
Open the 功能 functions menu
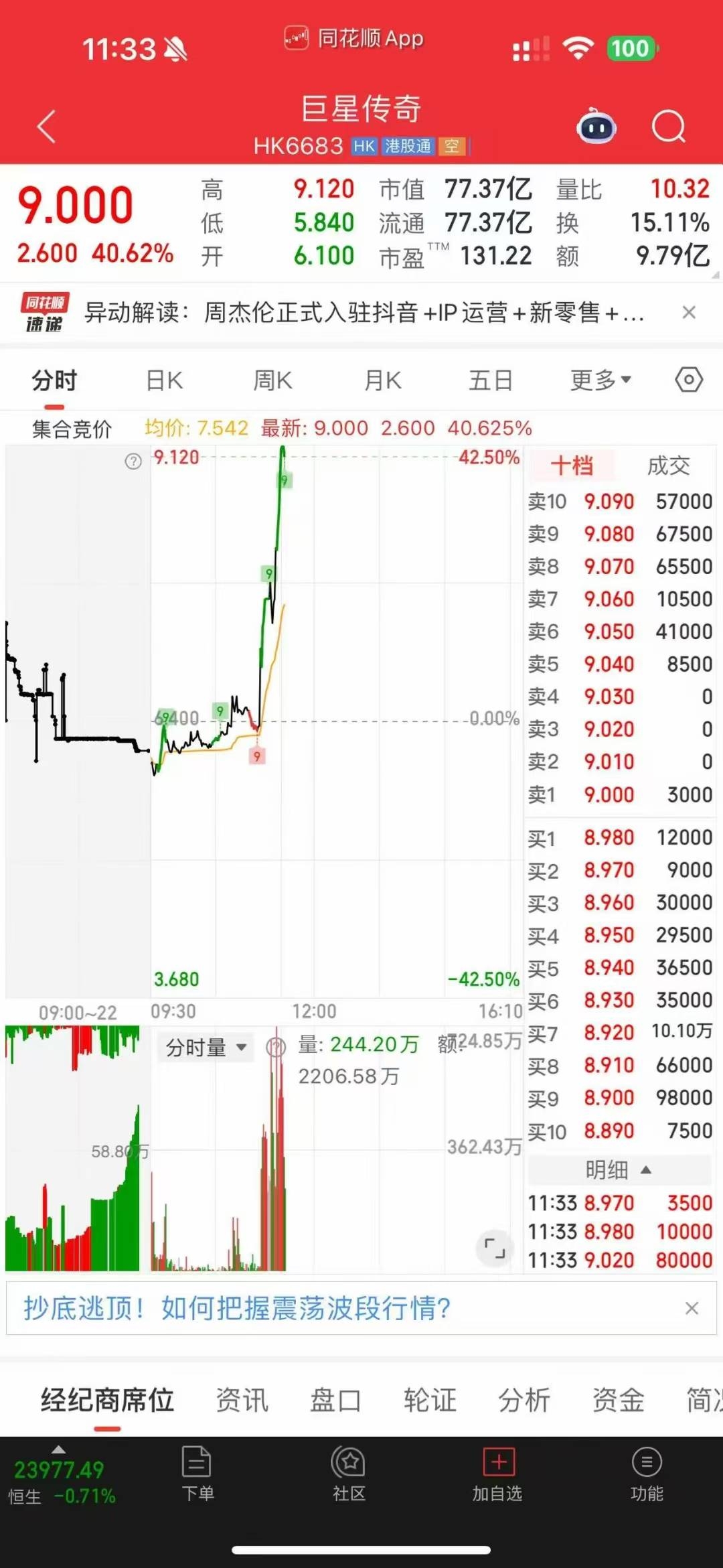647,1474
